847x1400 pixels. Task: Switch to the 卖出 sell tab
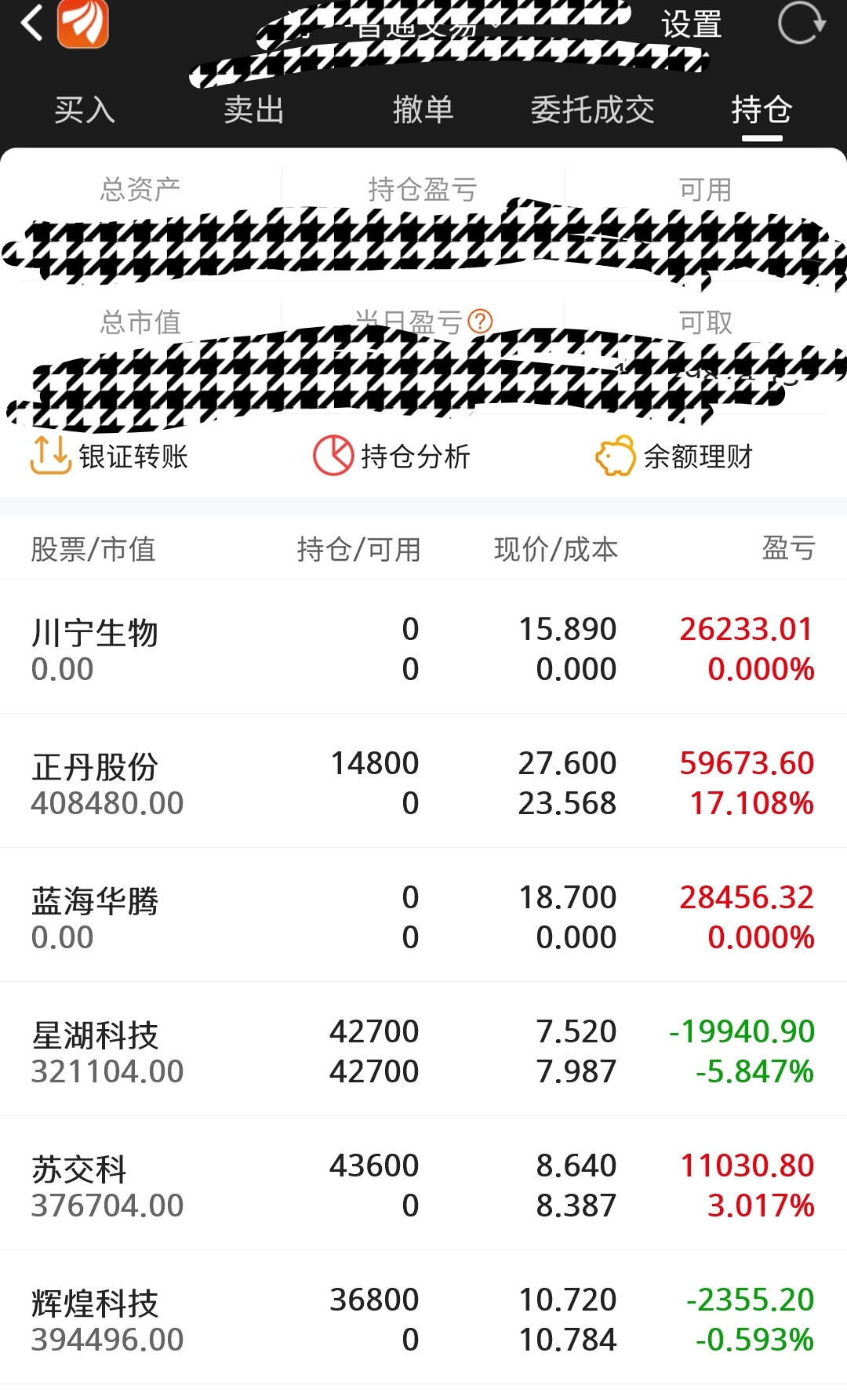[253, 111]
